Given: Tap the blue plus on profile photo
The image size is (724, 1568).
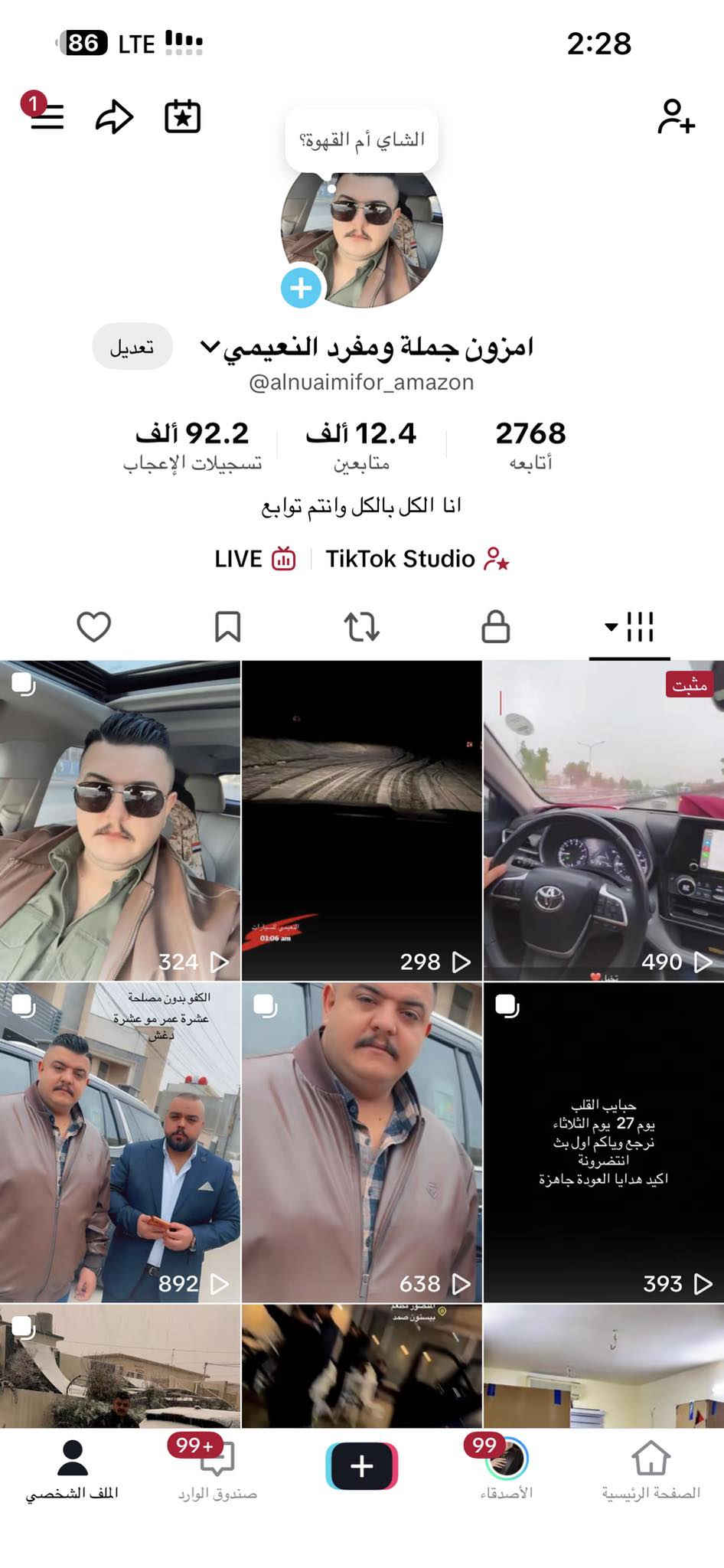Looking at the screenshot, I should [301, 288].
